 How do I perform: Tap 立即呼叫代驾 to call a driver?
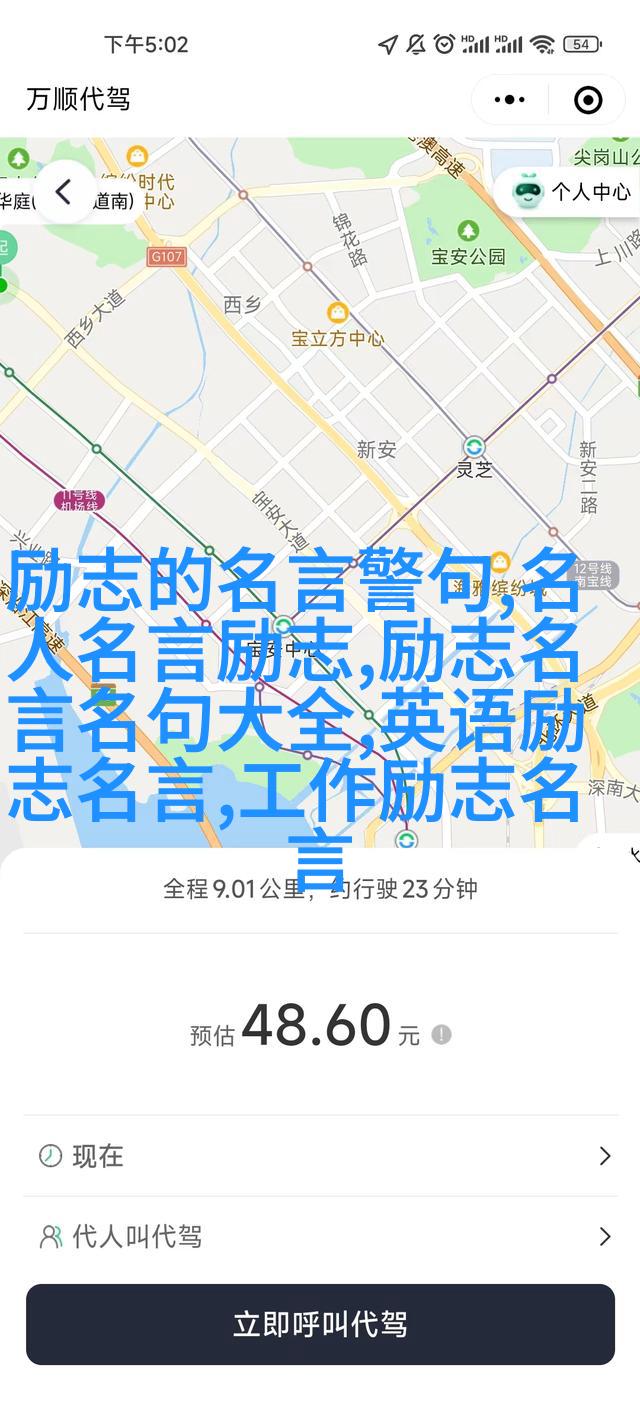coord(320,1324)
